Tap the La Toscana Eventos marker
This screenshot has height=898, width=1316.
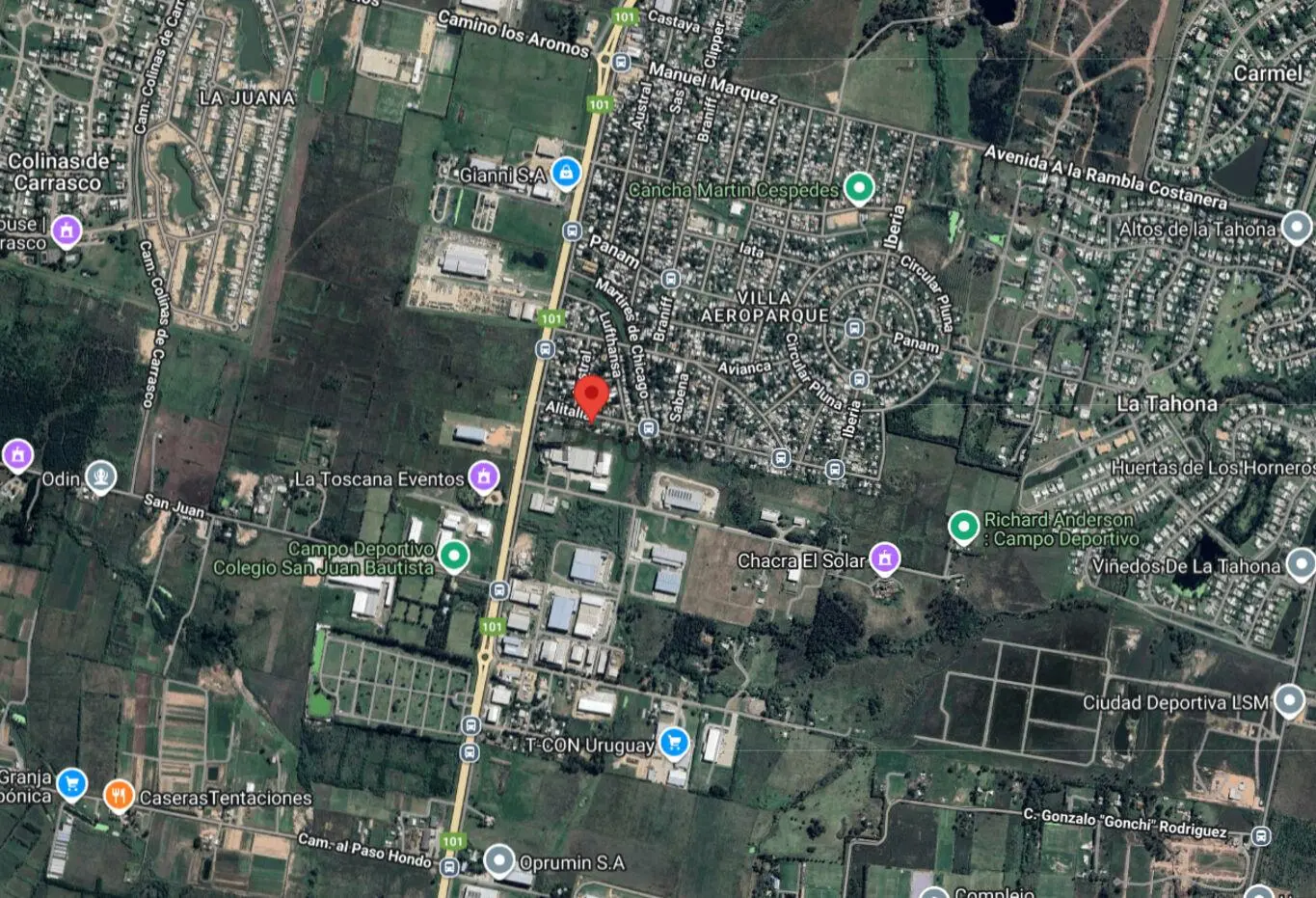(x=484, y=475)
